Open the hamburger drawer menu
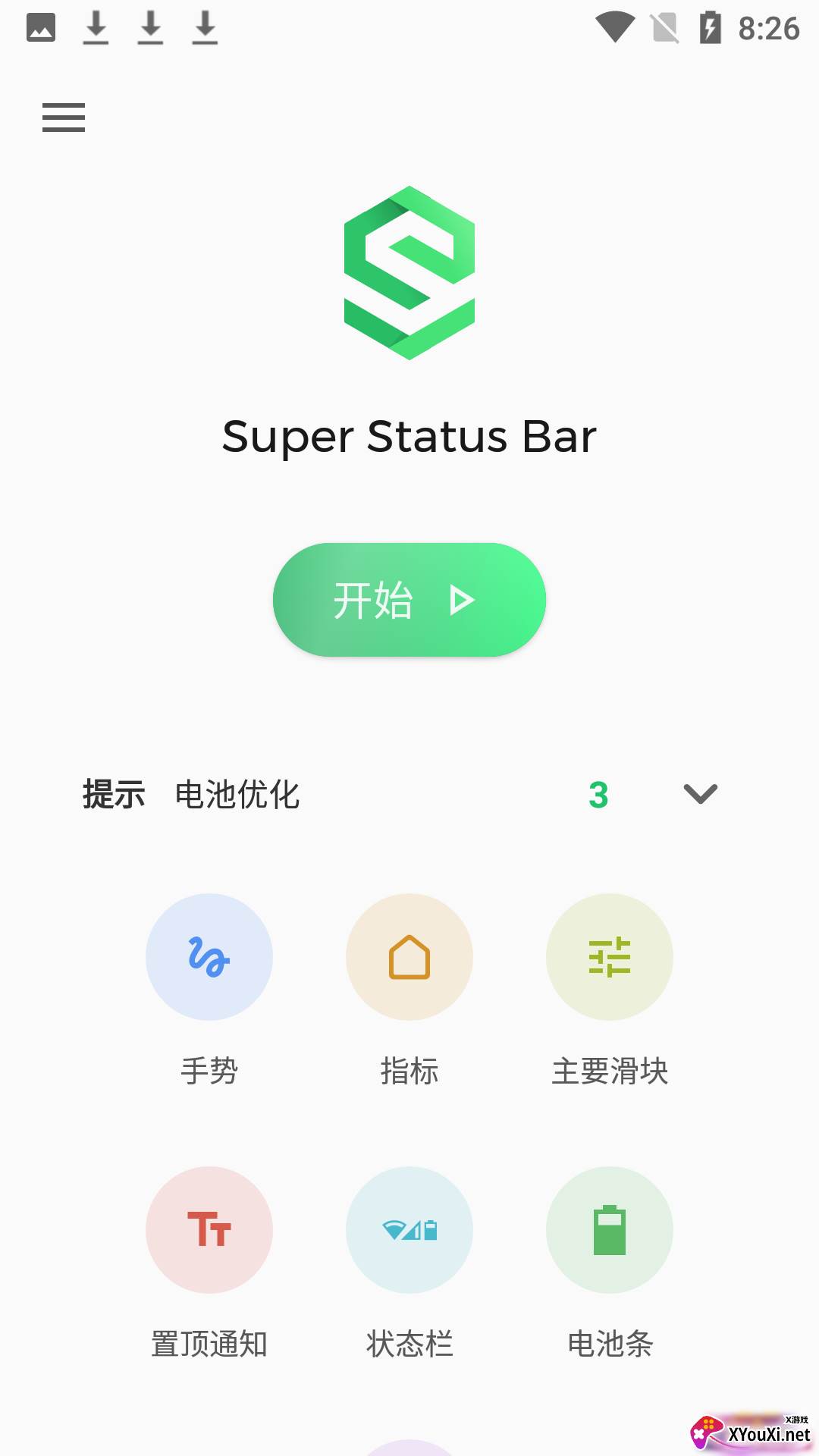The image size is (819, 1456). click(x=64, y=118)
